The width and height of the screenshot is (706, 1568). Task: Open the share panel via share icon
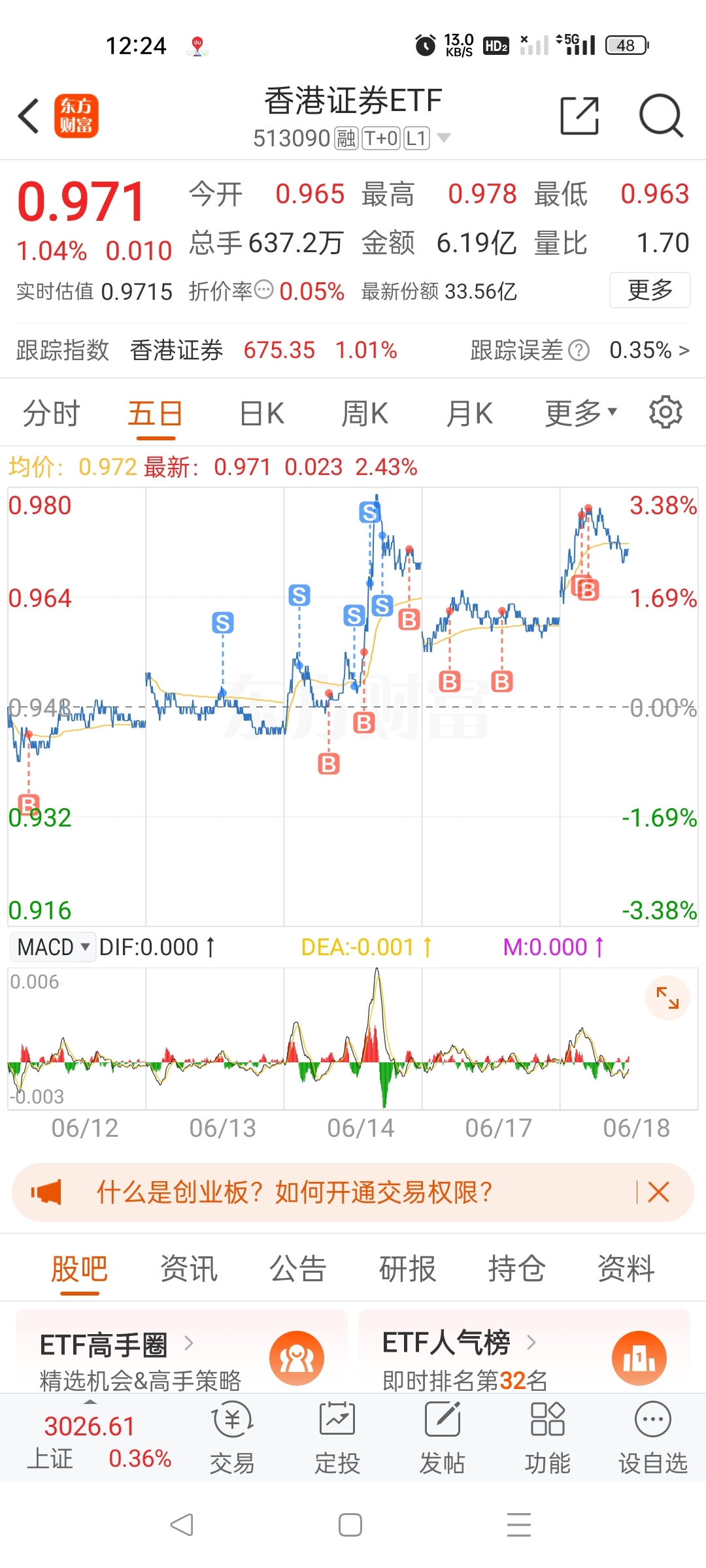(578, 114)
